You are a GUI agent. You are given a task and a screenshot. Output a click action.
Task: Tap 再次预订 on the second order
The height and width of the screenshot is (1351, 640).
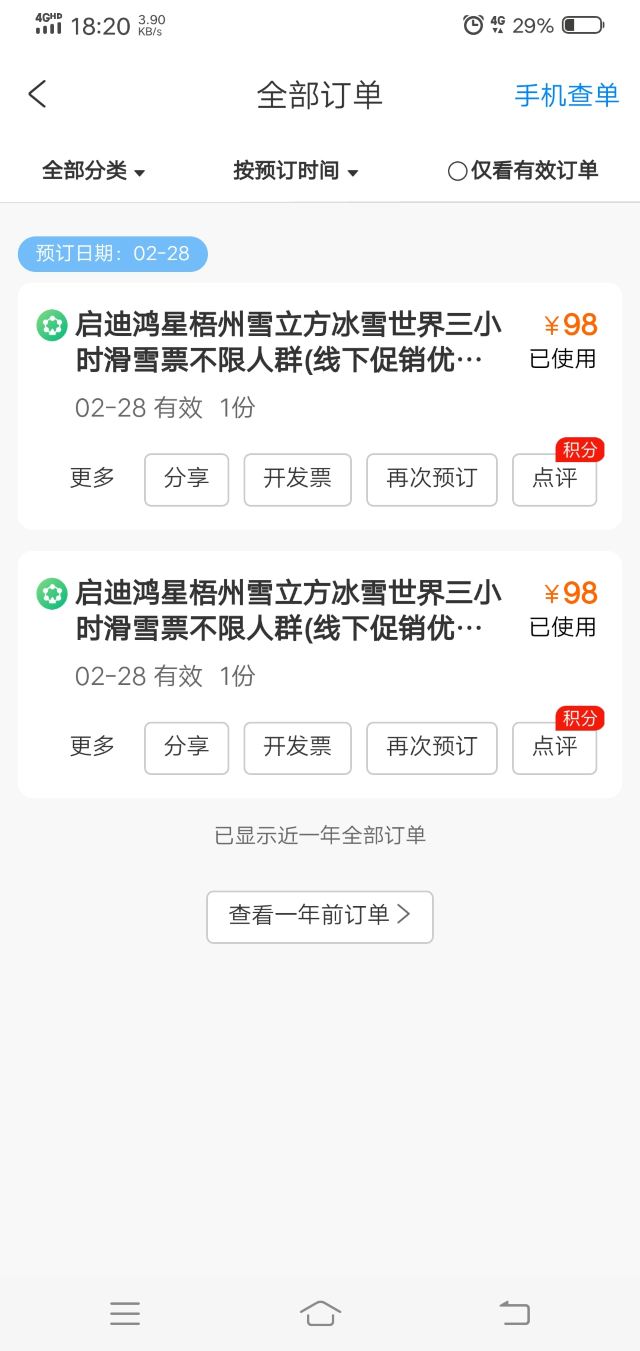431,747
